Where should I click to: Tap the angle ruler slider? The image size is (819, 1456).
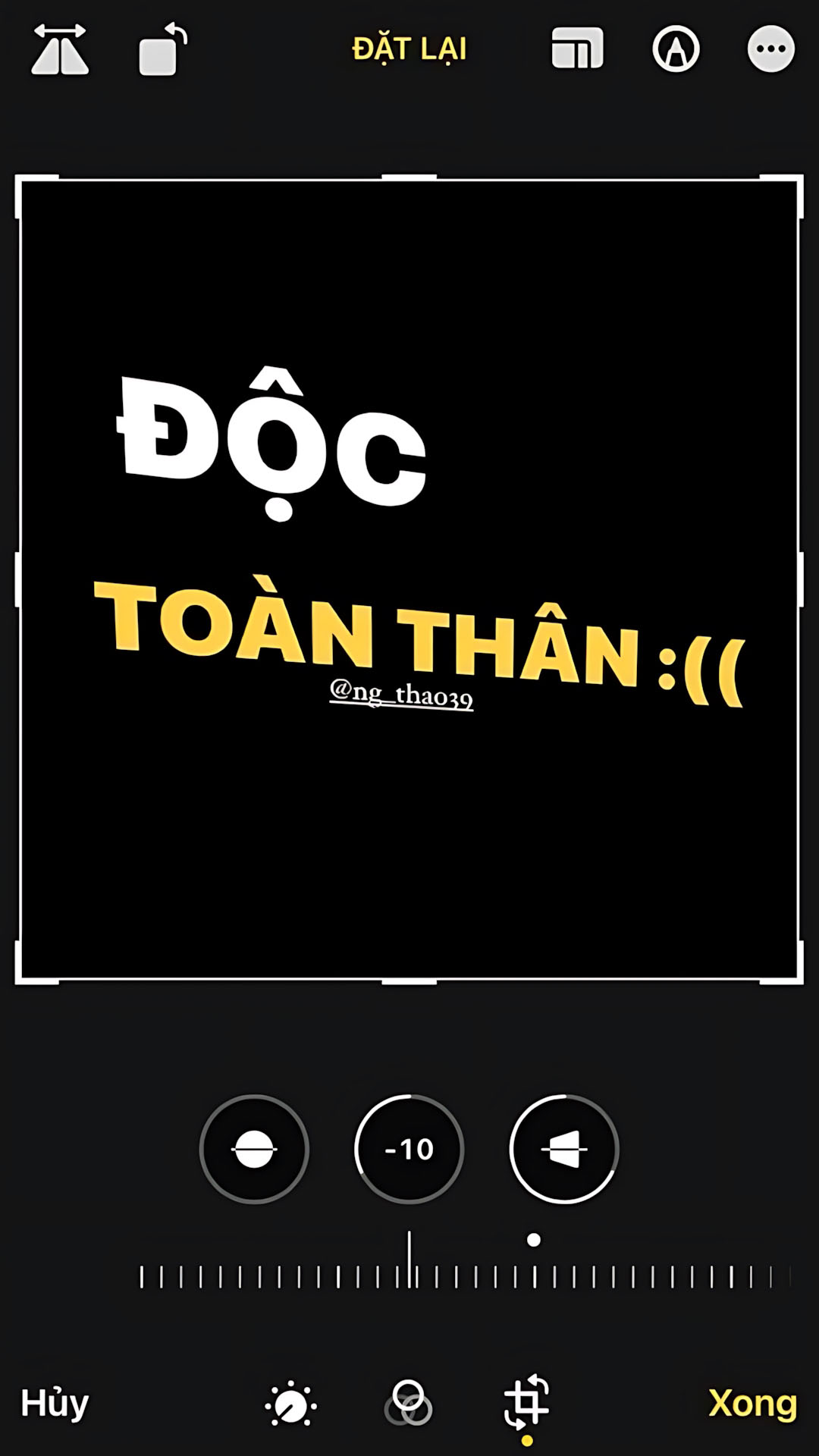click(x=463, y=1276)
